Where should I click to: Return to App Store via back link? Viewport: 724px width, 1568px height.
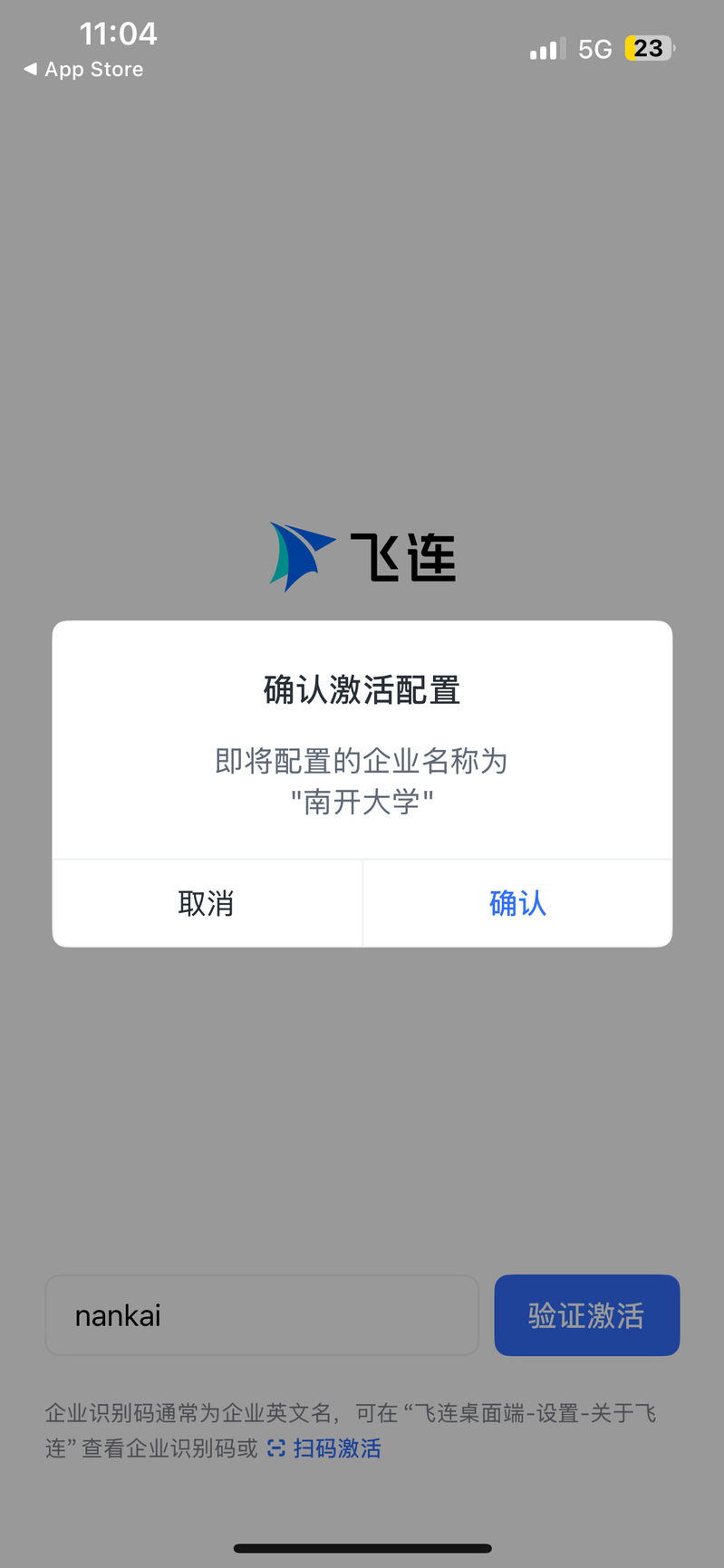[83, 70]
